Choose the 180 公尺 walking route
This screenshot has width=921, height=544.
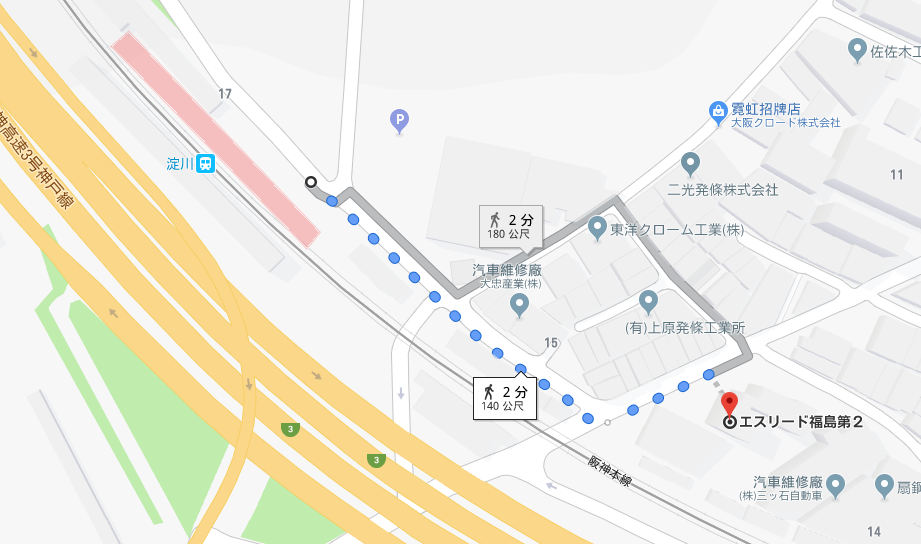click(x=510, y=226)
